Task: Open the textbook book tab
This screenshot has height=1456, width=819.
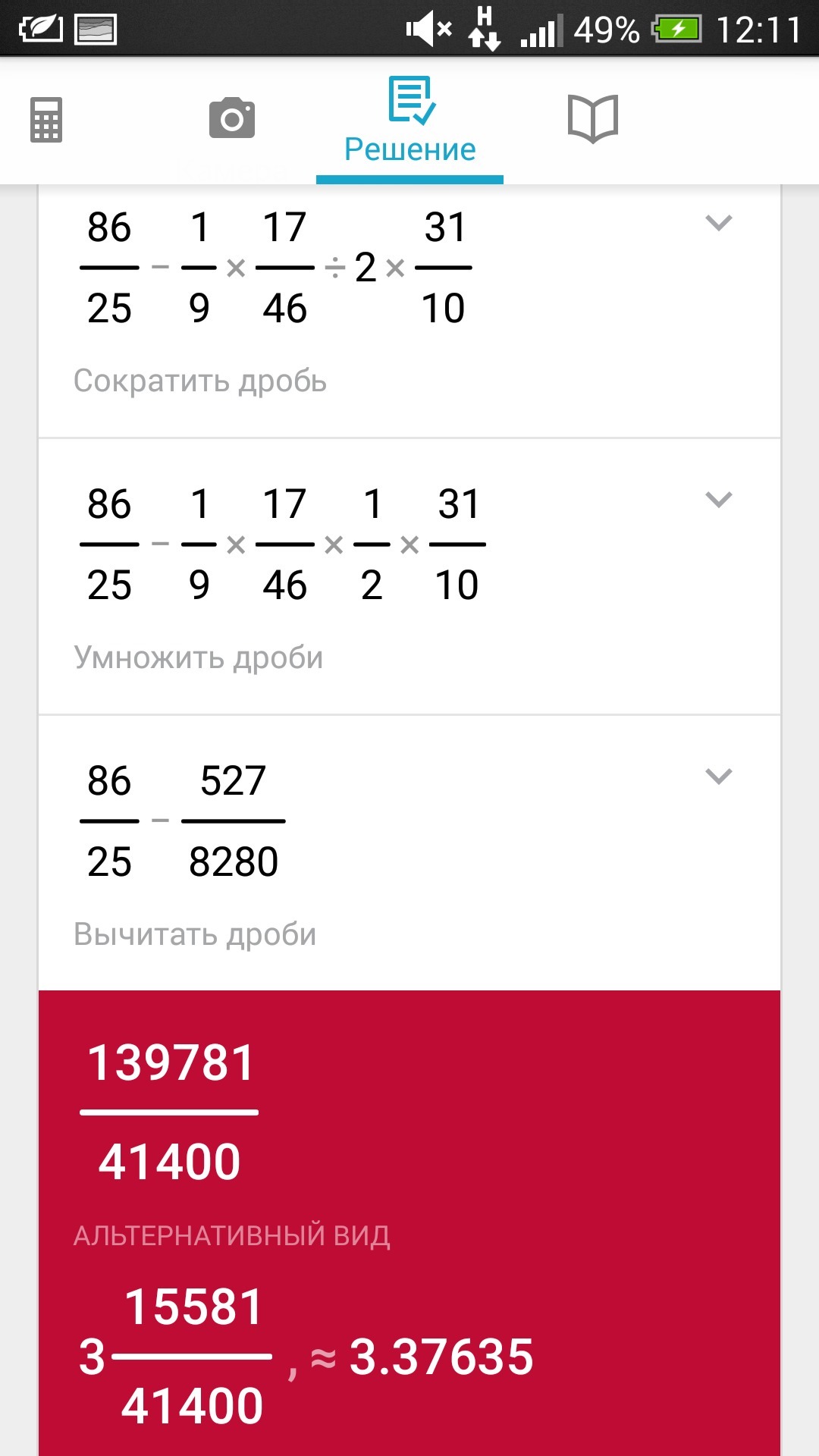Action: (x=593, y=119)
